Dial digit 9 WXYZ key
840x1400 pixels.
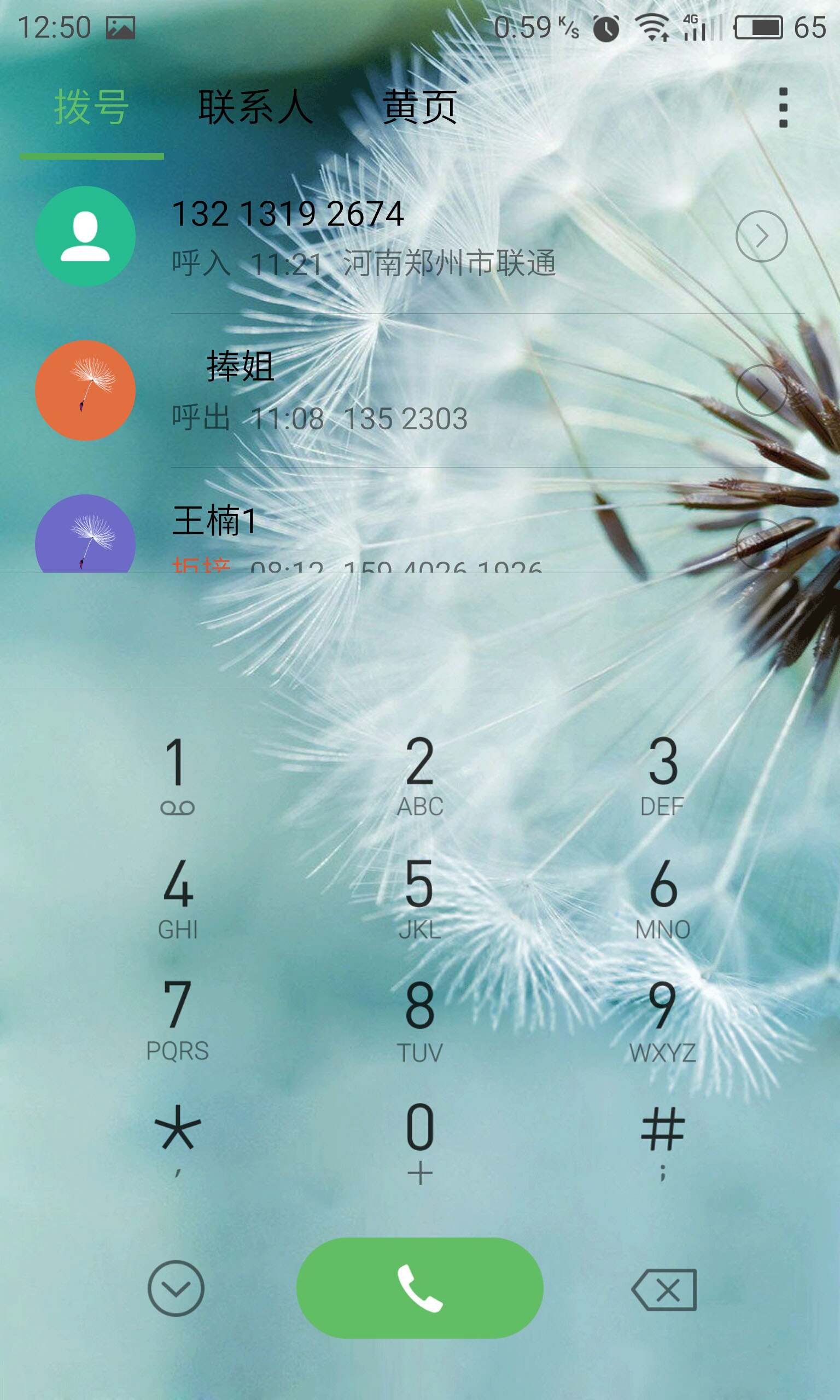(663, 1020)
